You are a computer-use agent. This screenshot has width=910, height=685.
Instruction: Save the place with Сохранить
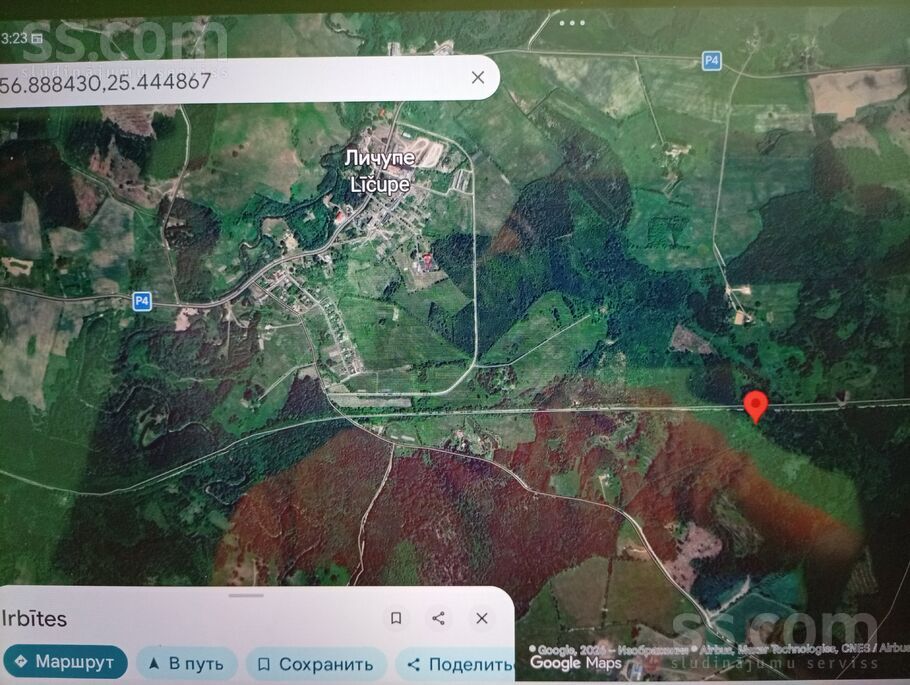tap(315, 663)
